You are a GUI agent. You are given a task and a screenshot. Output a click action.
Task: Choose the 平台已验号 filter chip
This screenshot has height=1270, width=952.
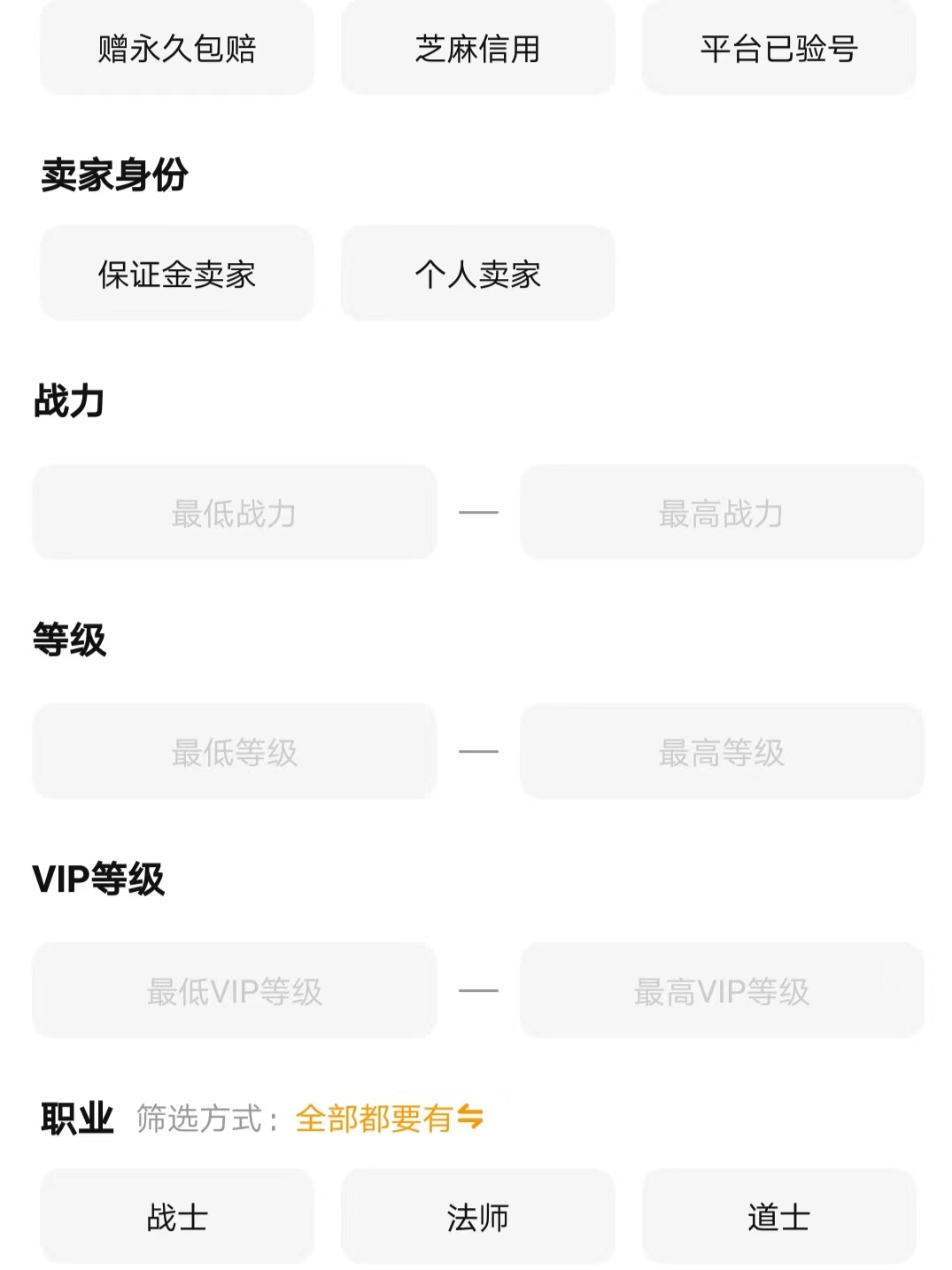click(x=778, y=49)
